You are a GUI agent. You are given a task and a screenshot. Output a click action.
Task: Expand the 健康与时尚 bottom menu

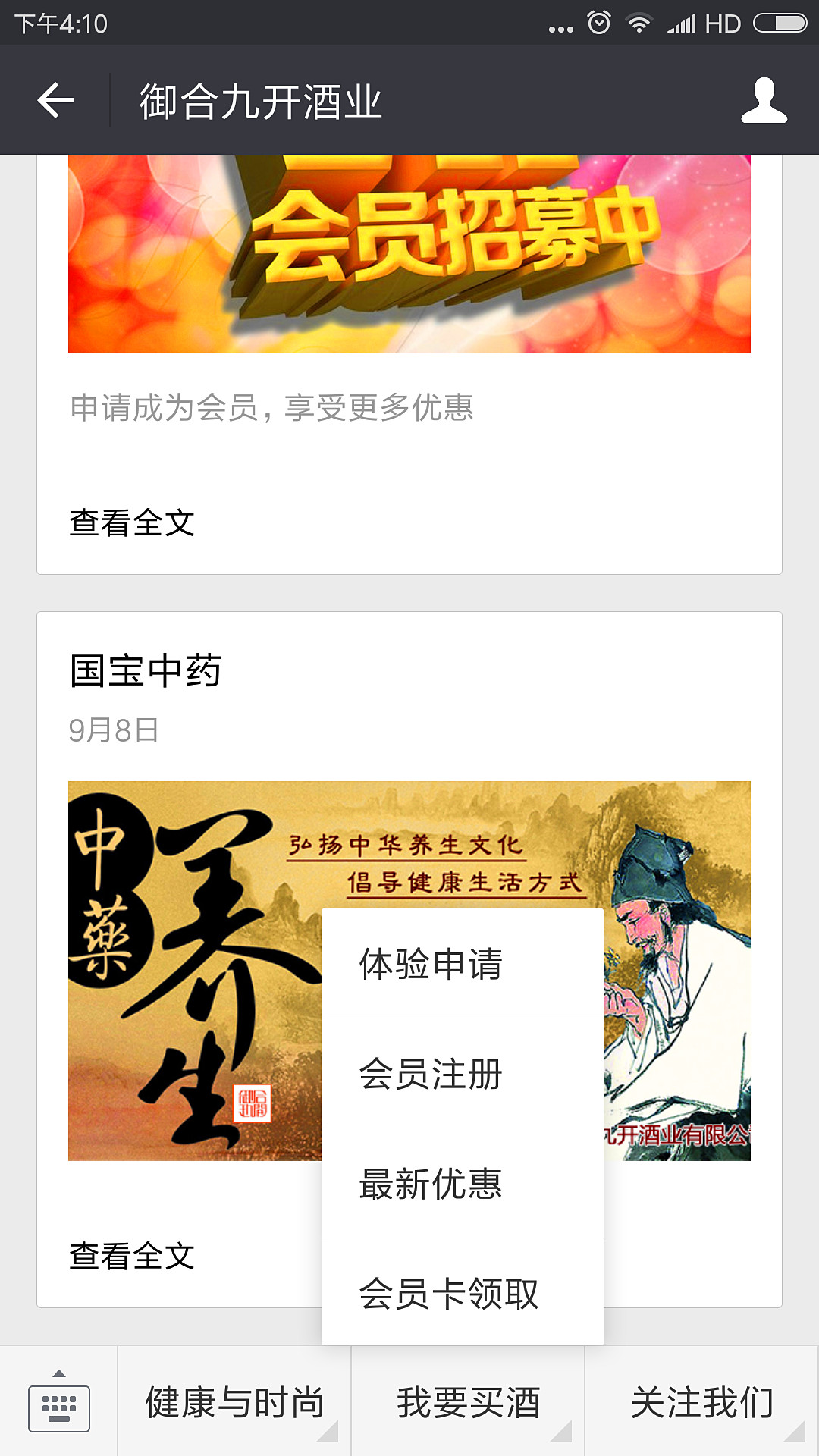pyautogui.click(x=234, y=1402)
